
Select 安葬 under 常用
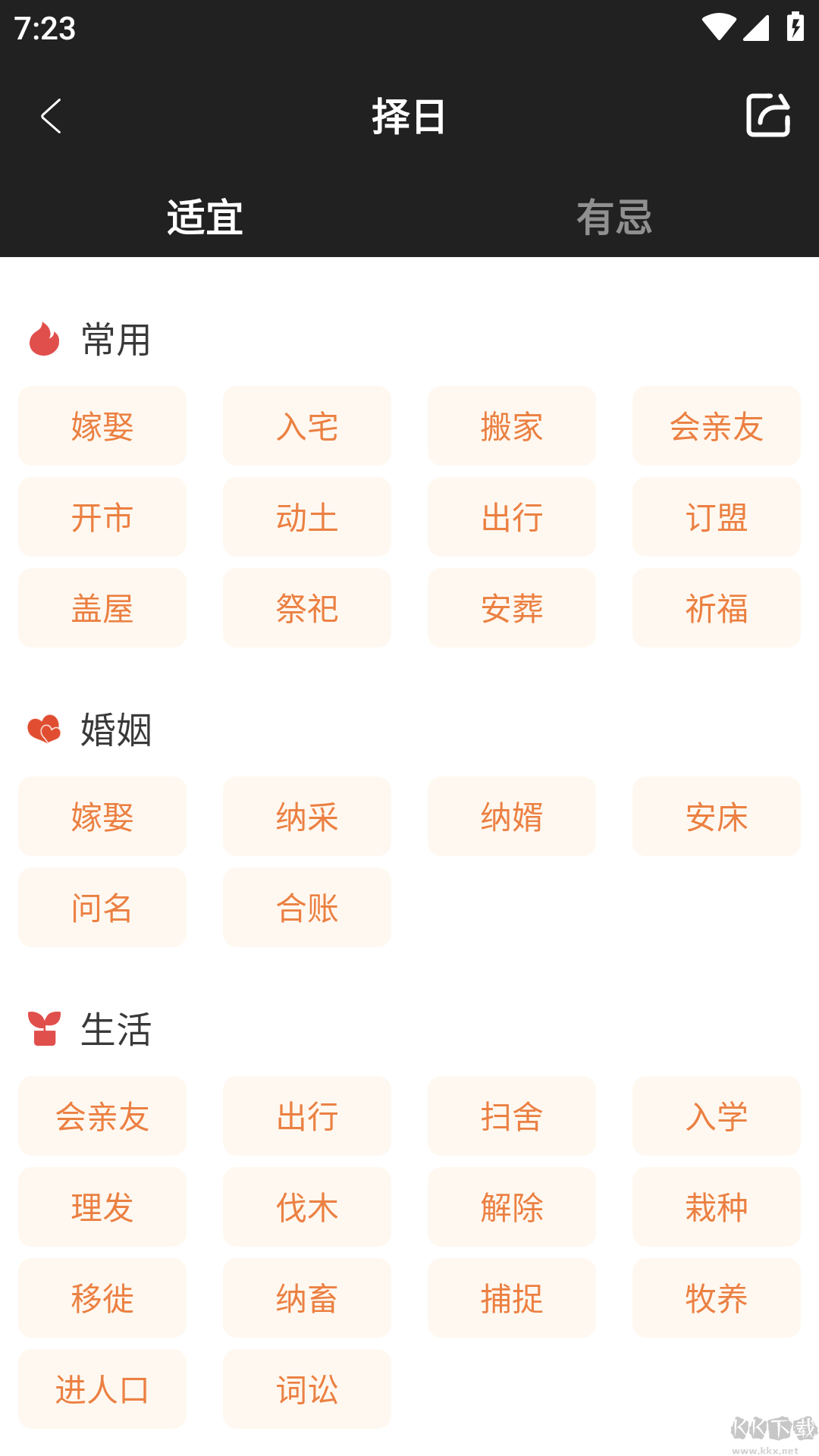[x=511, y=607]
